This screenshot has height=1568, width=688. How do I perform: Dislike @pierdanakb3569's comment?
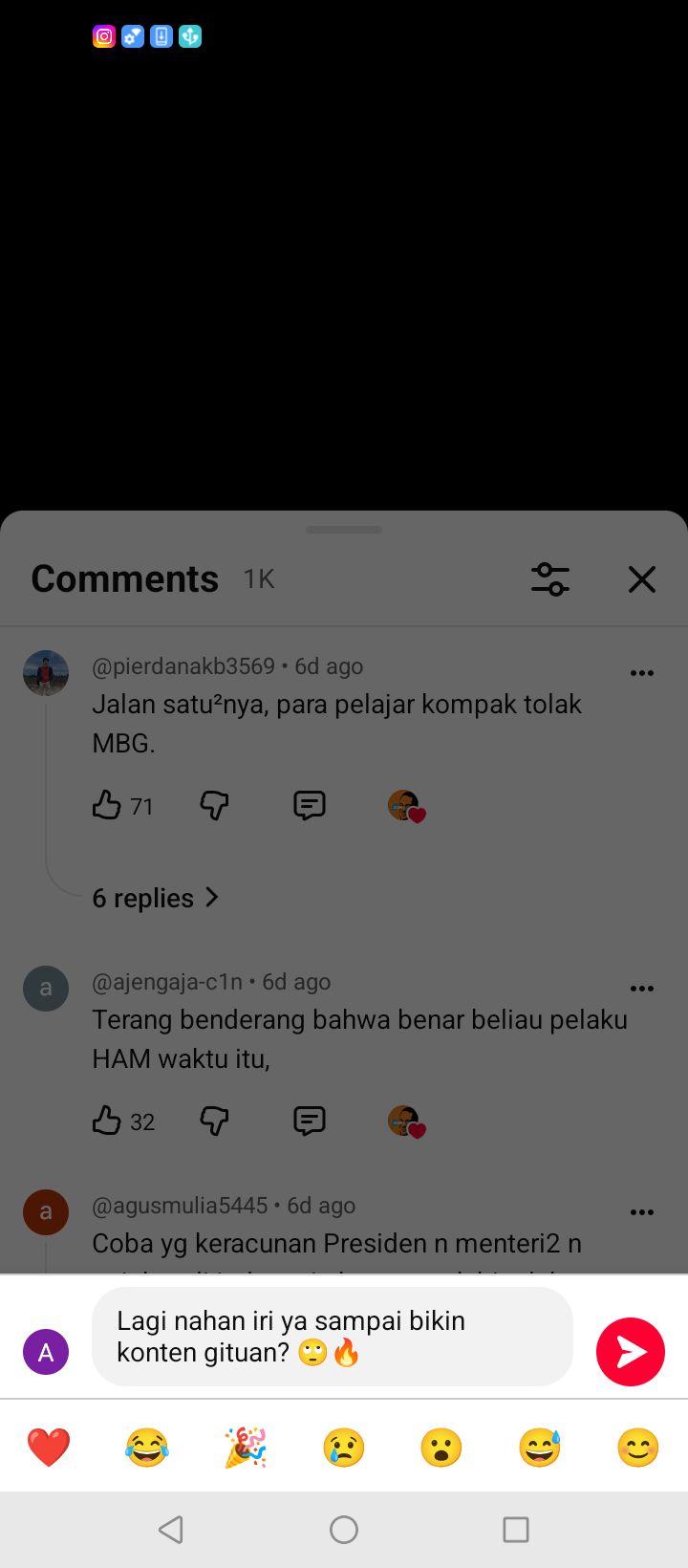[214, 805]
